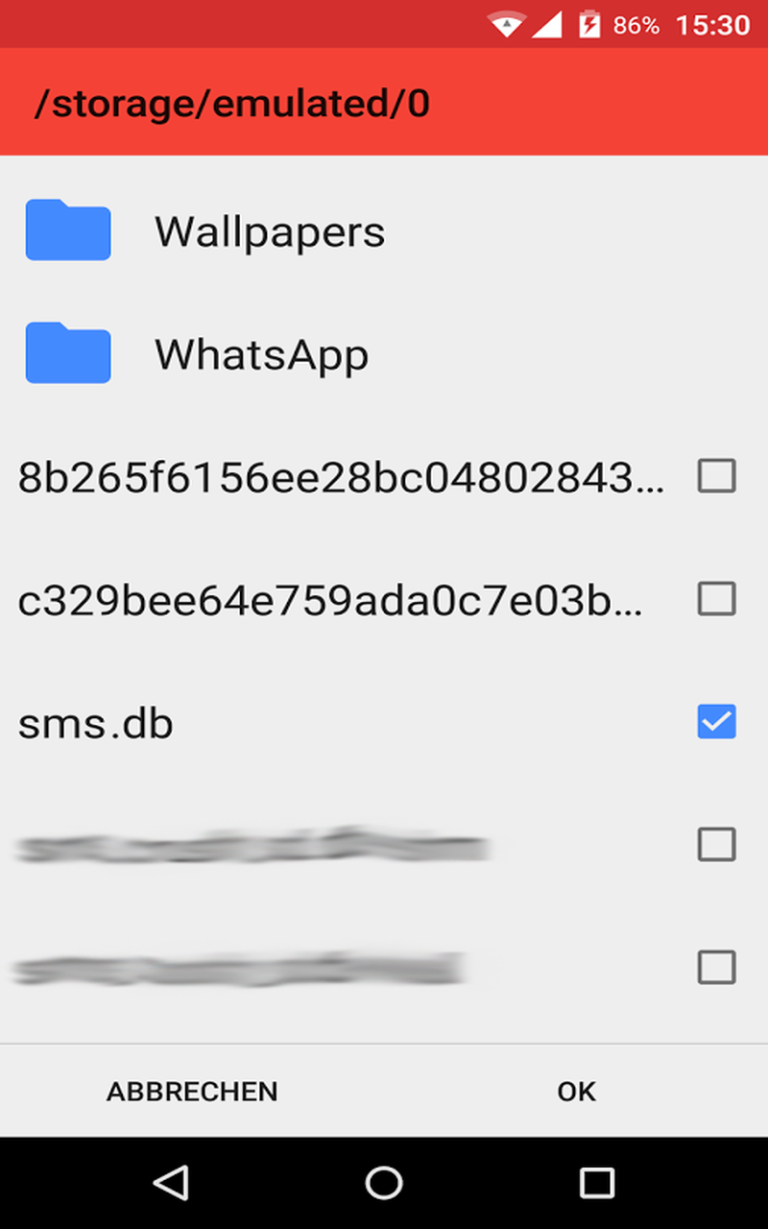Check the box next to c329bee64e759ada file
The height and width of the screenshot is (1229, 768).
(x=716, y=599)
